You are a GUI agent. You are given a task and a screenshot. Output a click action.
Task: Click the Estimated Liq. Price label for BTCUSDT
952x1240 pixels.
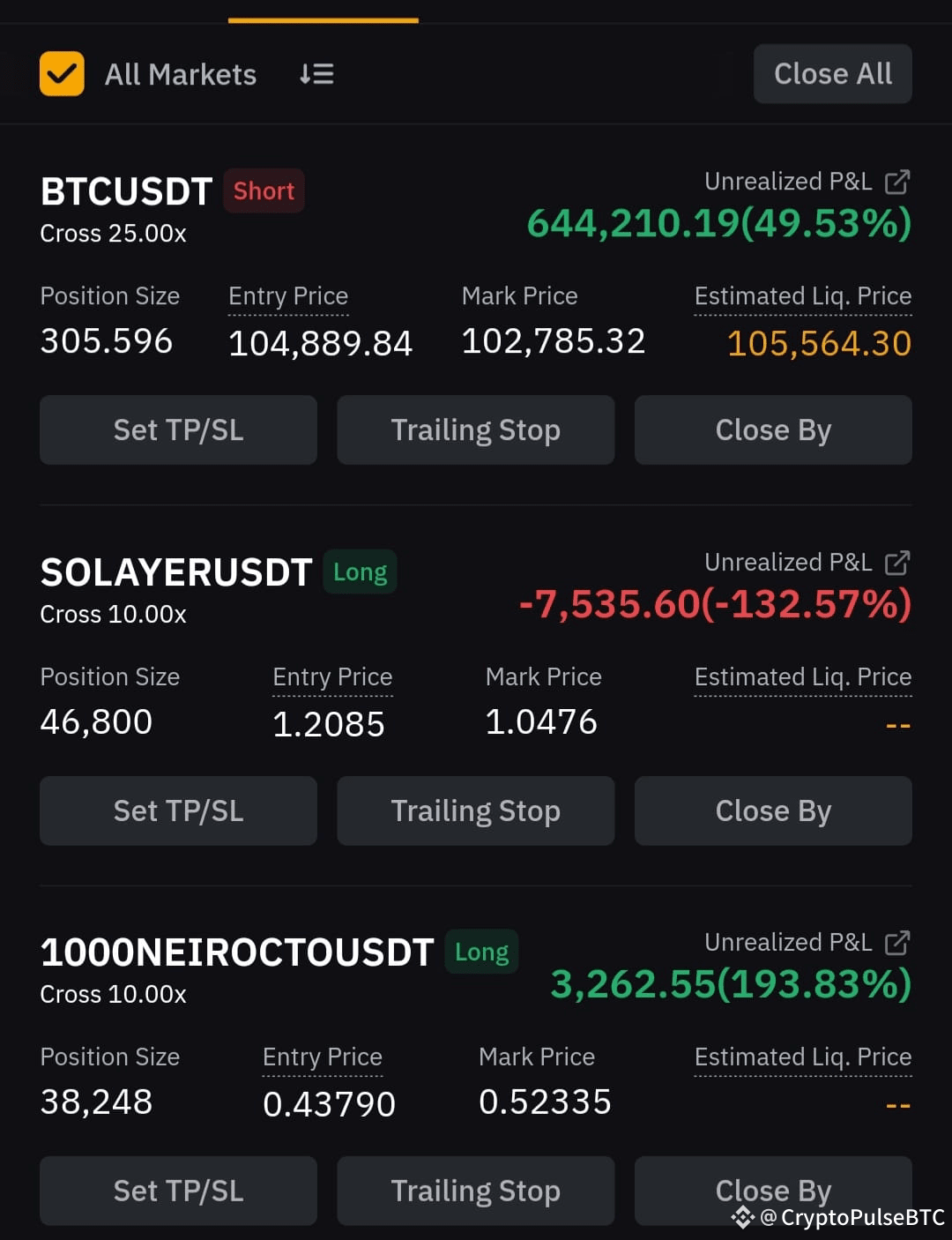(802, 296)
